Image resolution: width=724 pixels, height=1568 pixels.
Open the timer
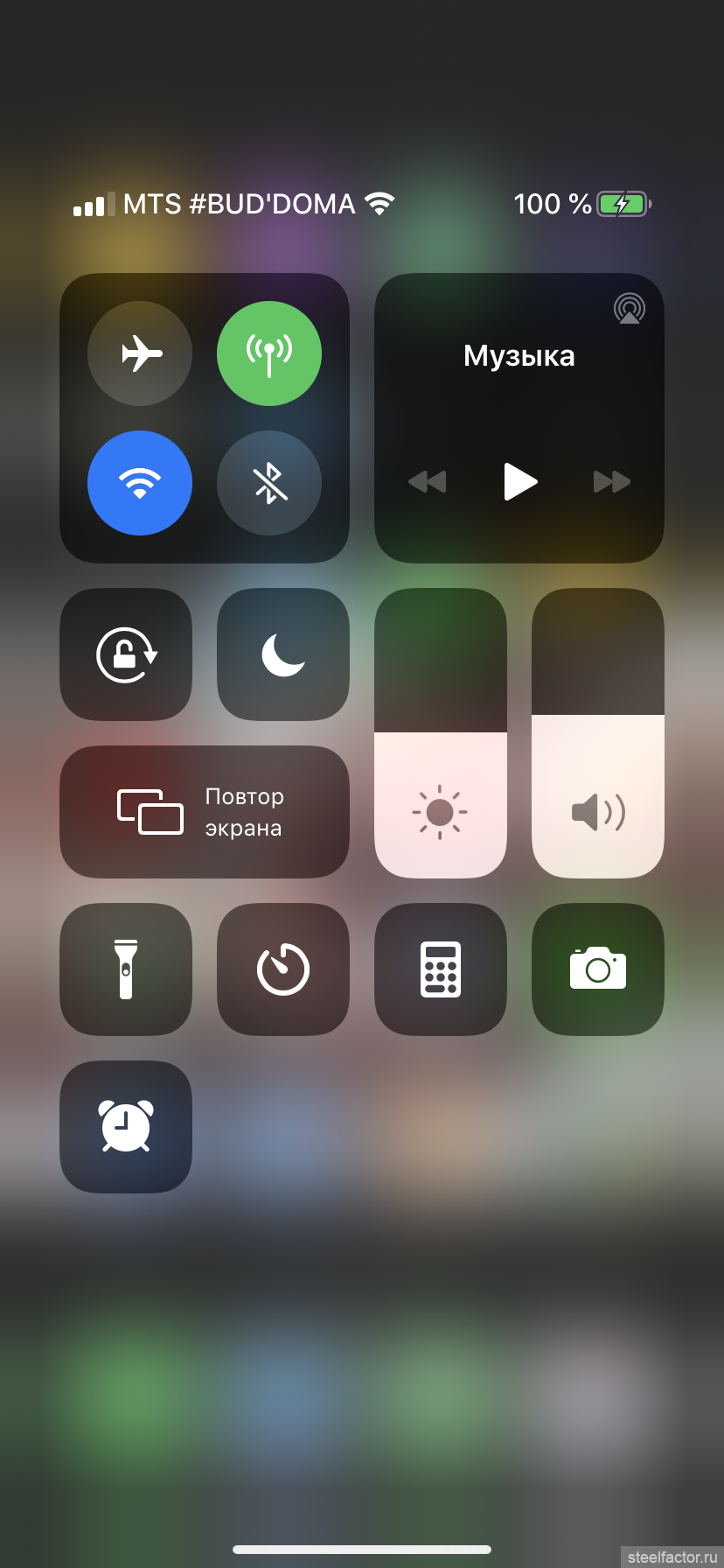tap(283, 969)
